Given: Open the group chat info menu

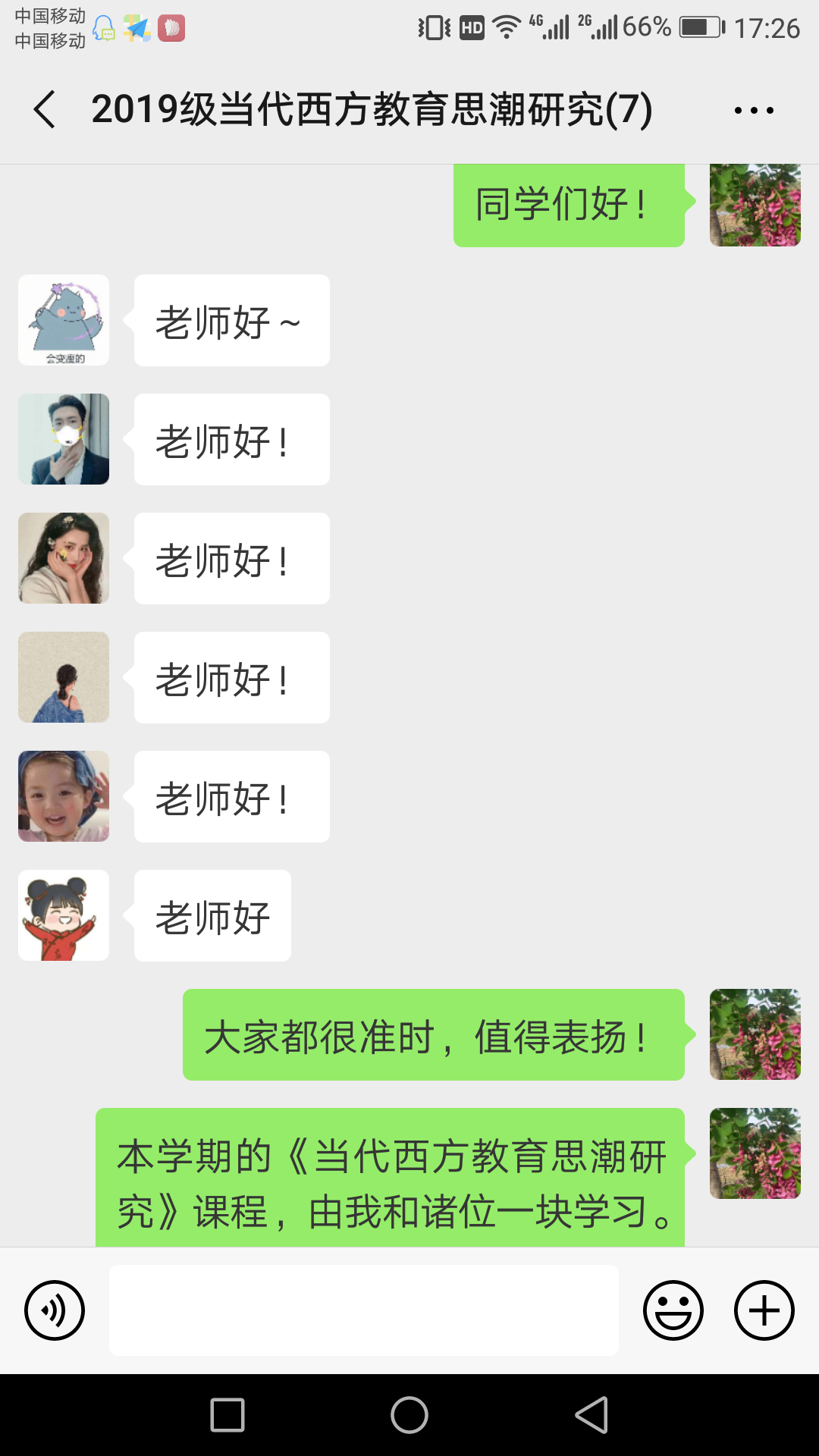Looking at the screenshot, I should point(754,110).
